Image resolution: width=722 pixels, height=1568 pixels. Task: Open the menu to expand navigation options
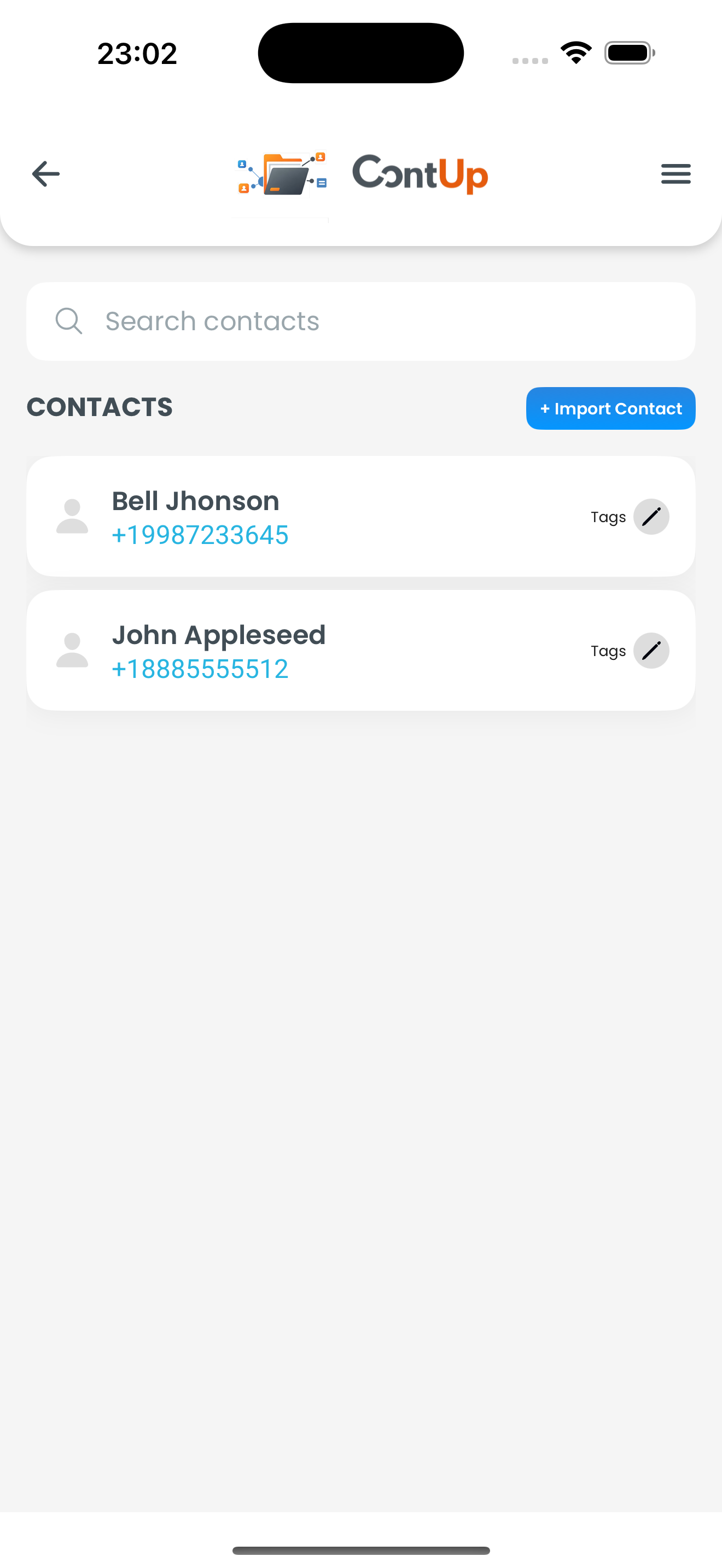click(x=675, y=174)
